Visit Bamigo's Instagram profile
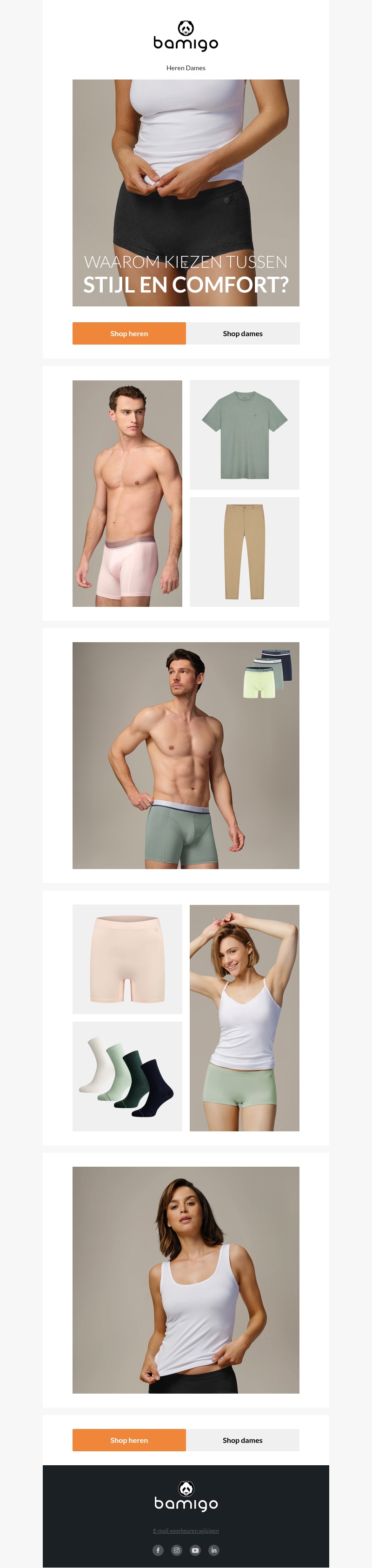372x1568 pixels. (177, 1550)
